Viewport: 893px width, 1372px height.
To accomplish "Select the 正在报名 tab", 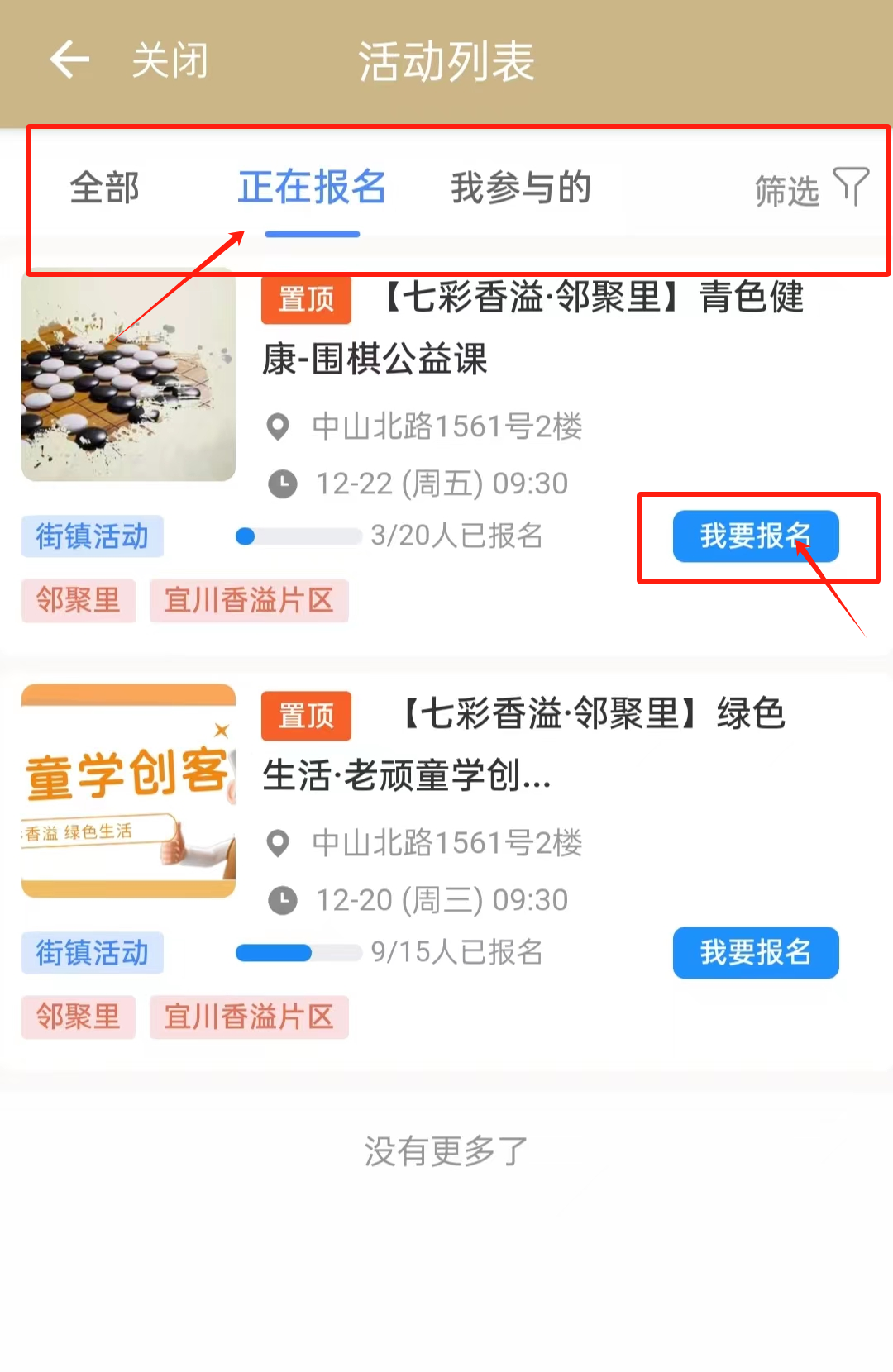I will tap(312, 188).
